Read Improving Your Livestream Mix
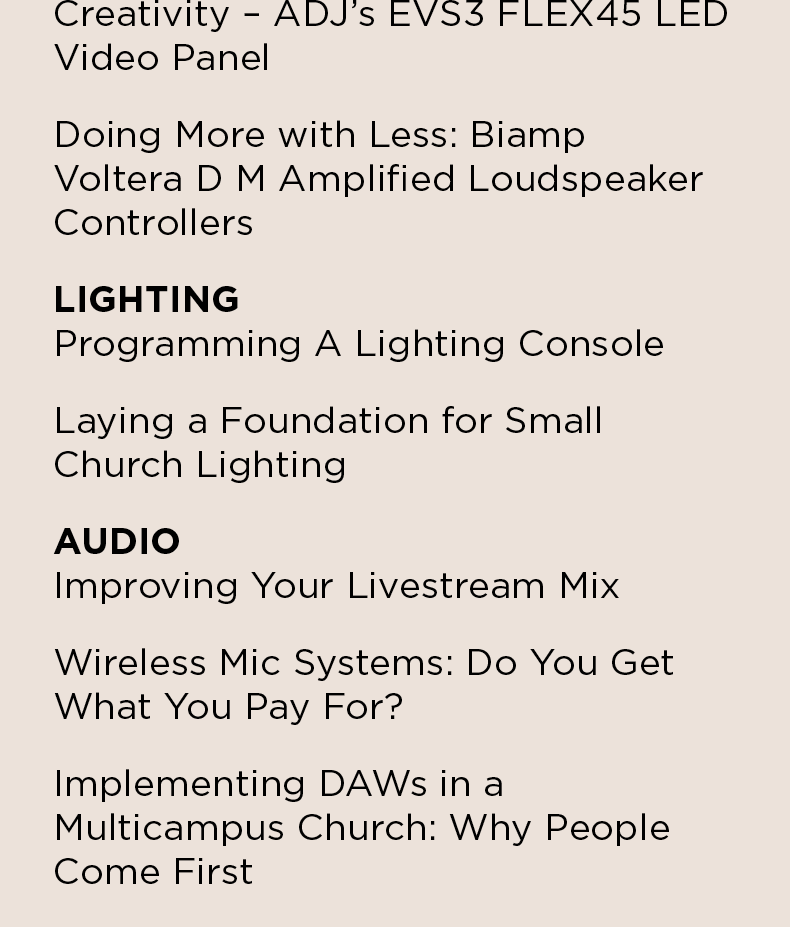790x927 pixels. pos(336,586)
